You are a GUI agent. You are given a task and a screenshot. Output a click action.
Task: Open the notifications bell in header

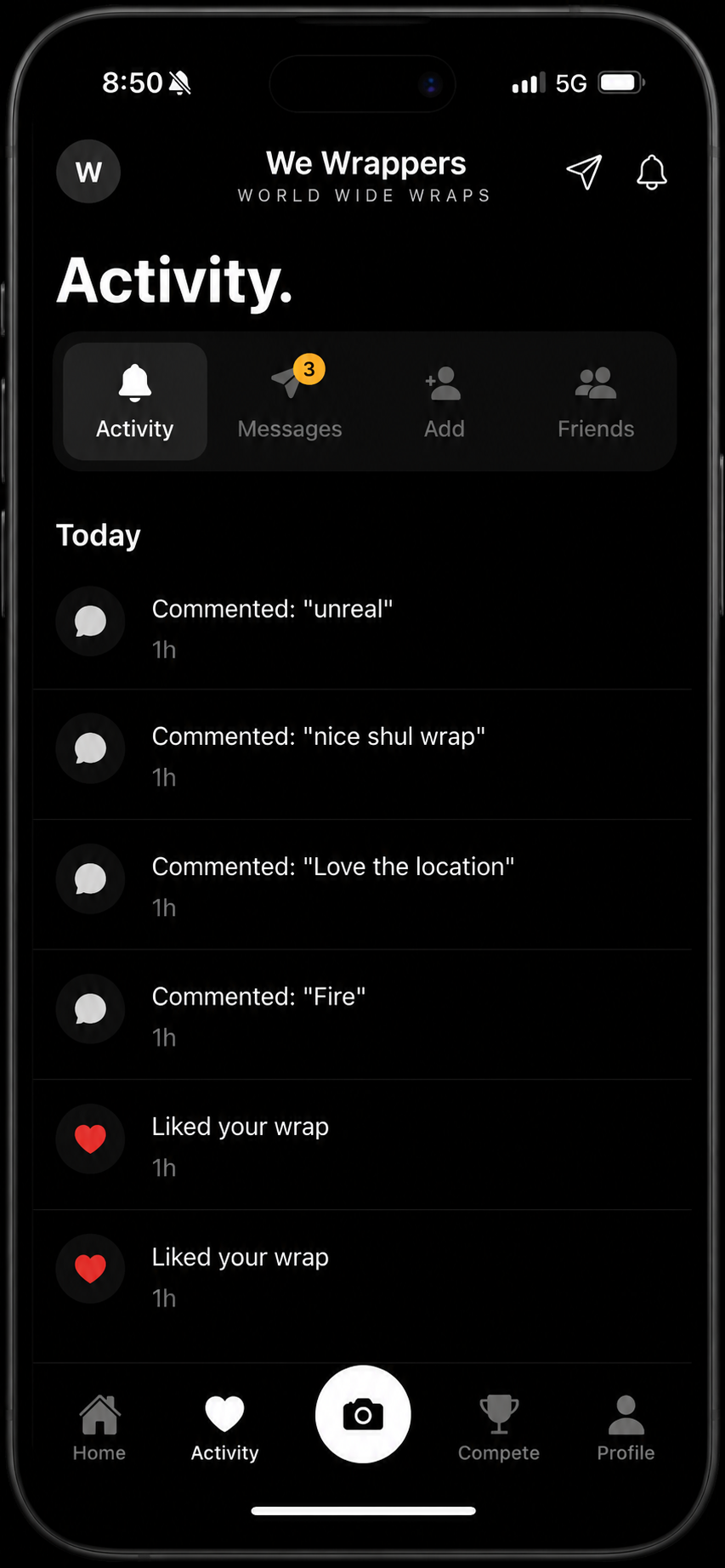pyautogui.click(x=652, y=172)
